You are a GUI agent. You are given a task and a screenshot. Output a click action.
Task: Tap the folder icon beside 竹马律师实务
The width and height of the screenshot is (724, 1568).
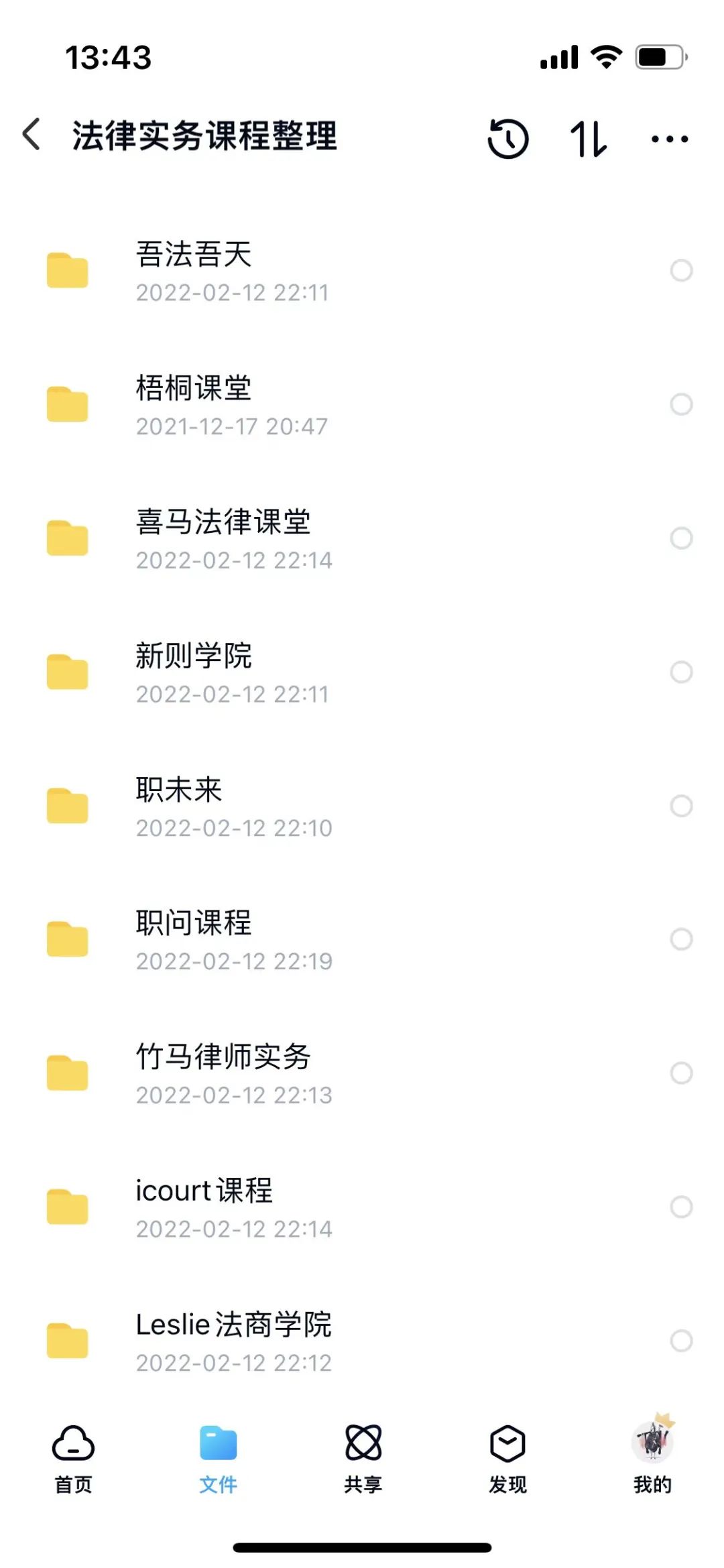pyautogui.click(x=67, y=1075)
